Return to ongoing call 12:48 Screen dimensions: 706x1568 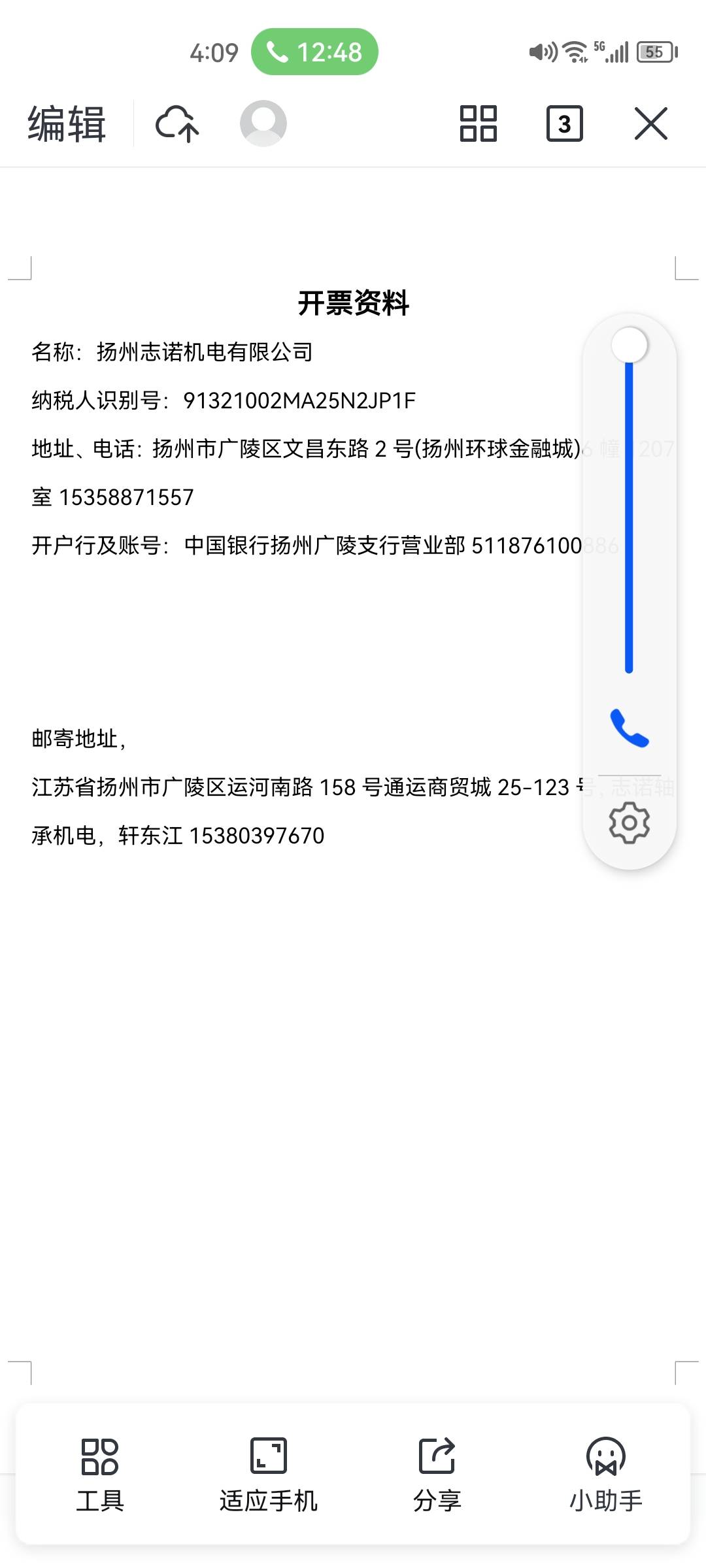pyautogui.click(x=314, y=52)
